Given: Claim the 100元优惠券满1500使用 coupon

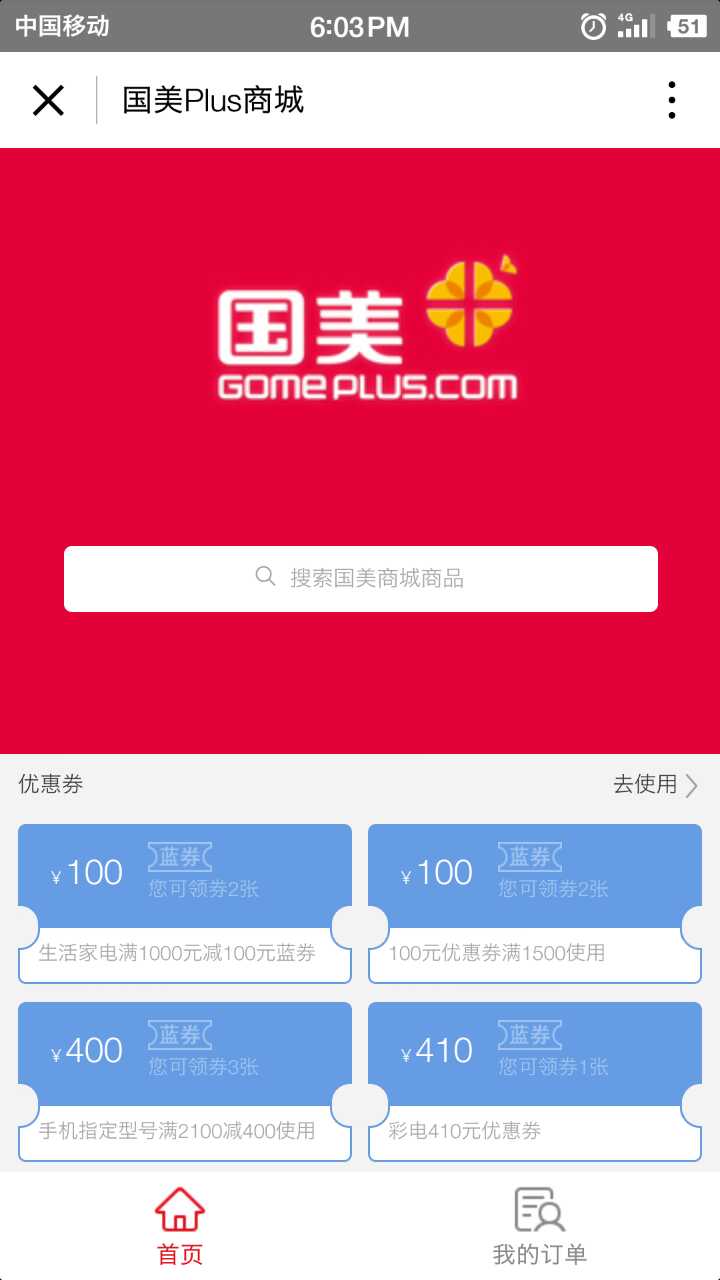Looking at the screenshot, I should [x=535, y=903].
